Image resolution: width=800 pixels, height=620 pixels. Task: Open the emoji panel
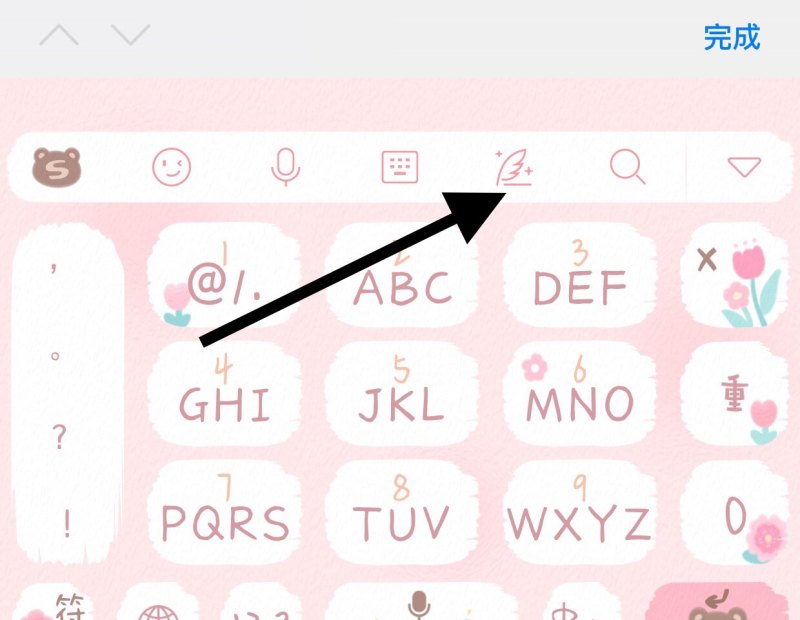(171, 167)
